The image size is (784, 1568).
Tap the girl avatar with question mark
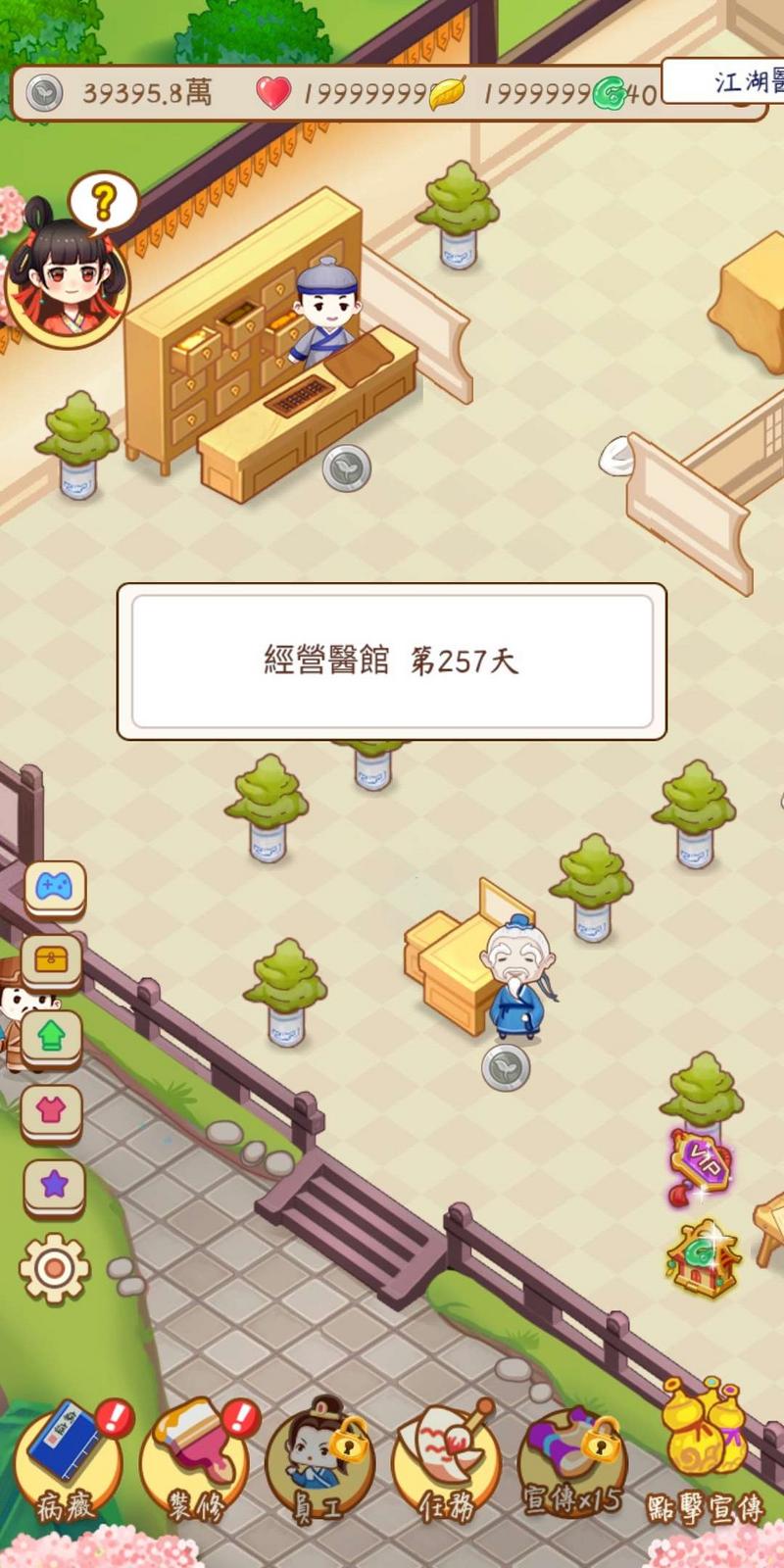click(x=66, y=279)
